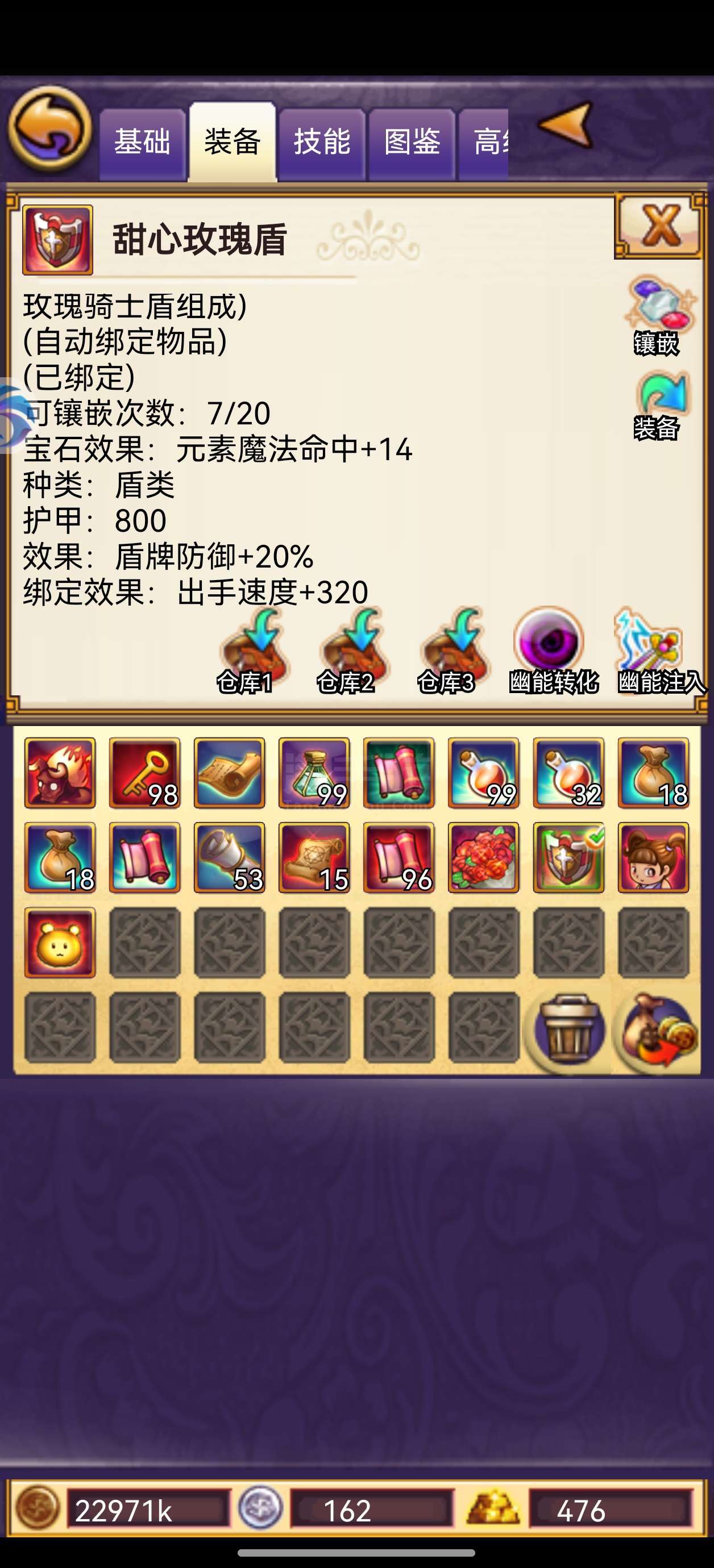Select the yellow bear item
Screen dimensions: 714x1568
point(60,943)
